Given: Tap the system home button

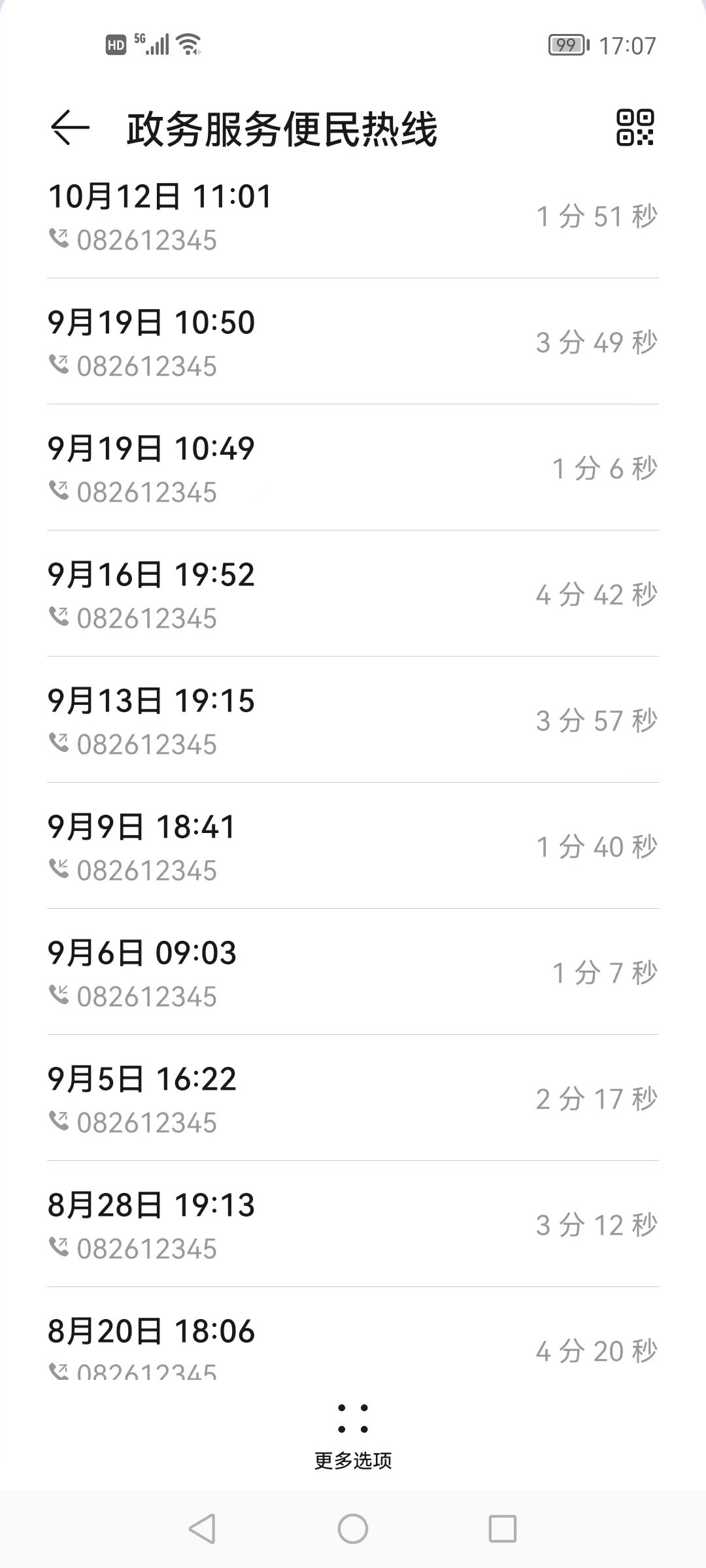Looking at the screenshot, I should tap(353, 1529).
